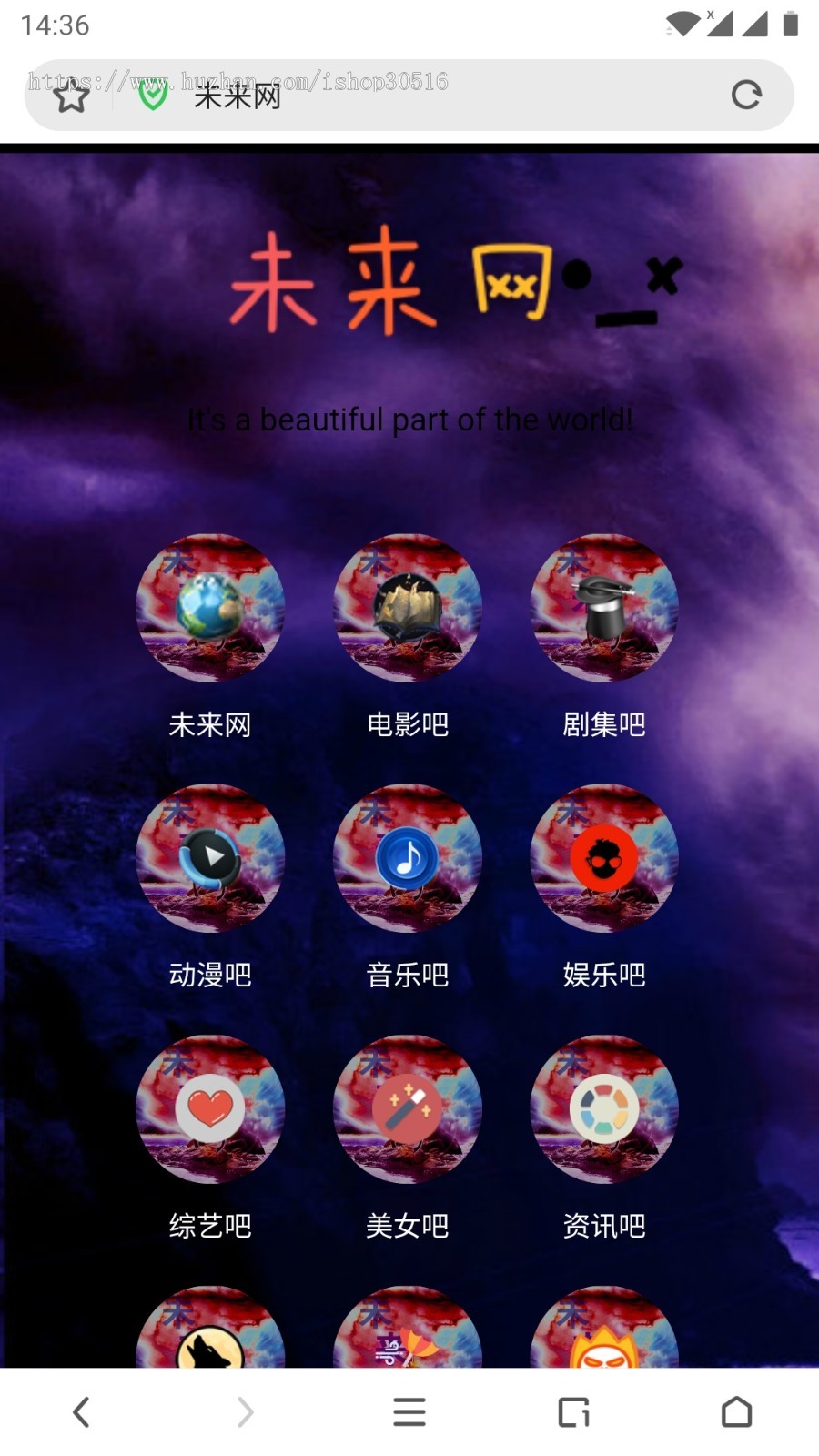Open the tab switcher
819x1456 pixels.
(573, 1412)
